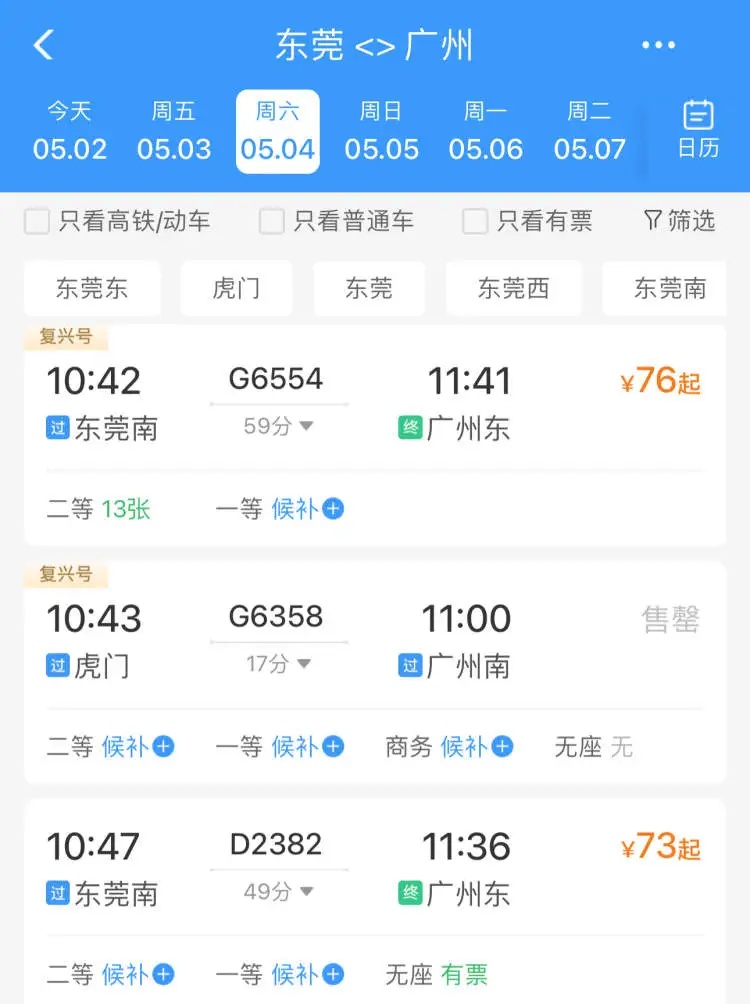Select the 虎门 departure station chip

236,288
